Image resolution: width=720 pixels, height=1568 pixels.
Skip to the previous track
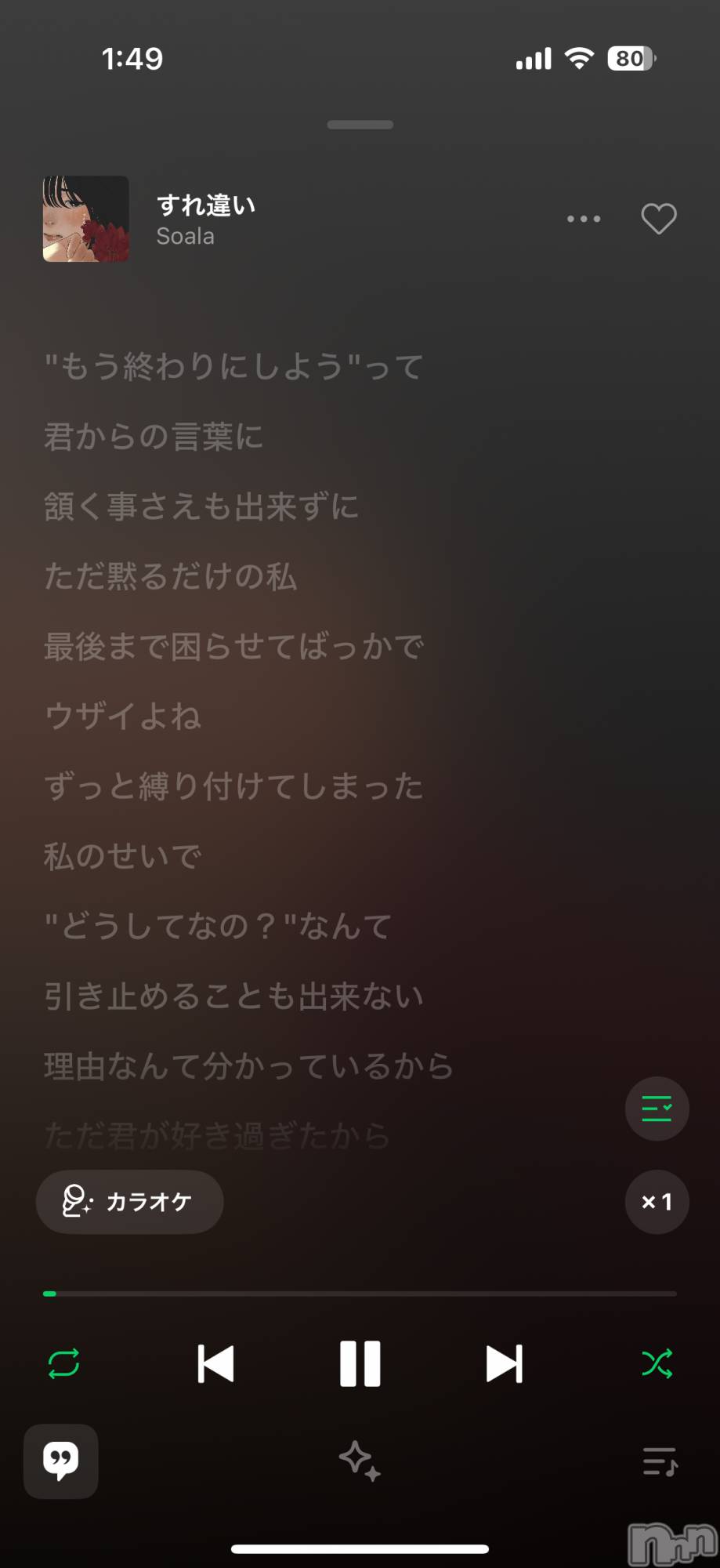pos(215,1363)
